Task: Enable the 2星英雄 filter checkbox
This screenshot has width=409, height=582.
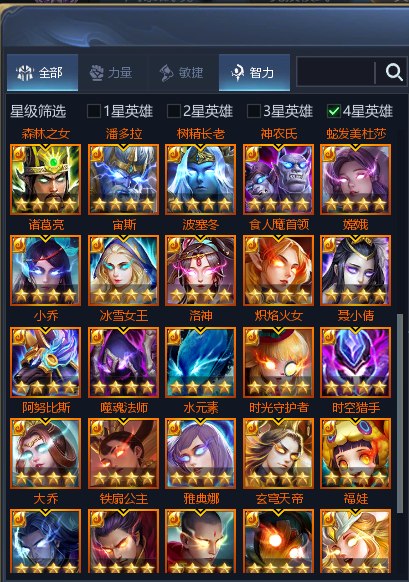Action: tap(174, 111)
